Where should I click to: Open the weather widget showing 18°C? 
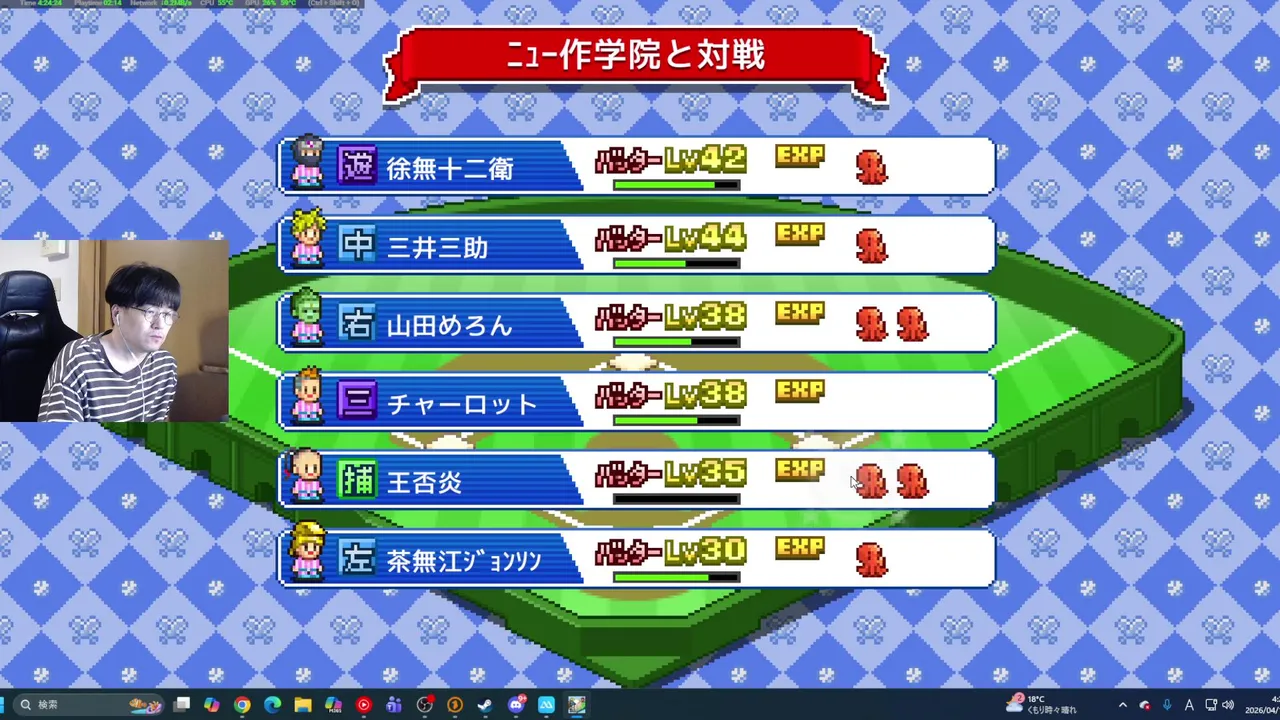tap(1040, 705)
